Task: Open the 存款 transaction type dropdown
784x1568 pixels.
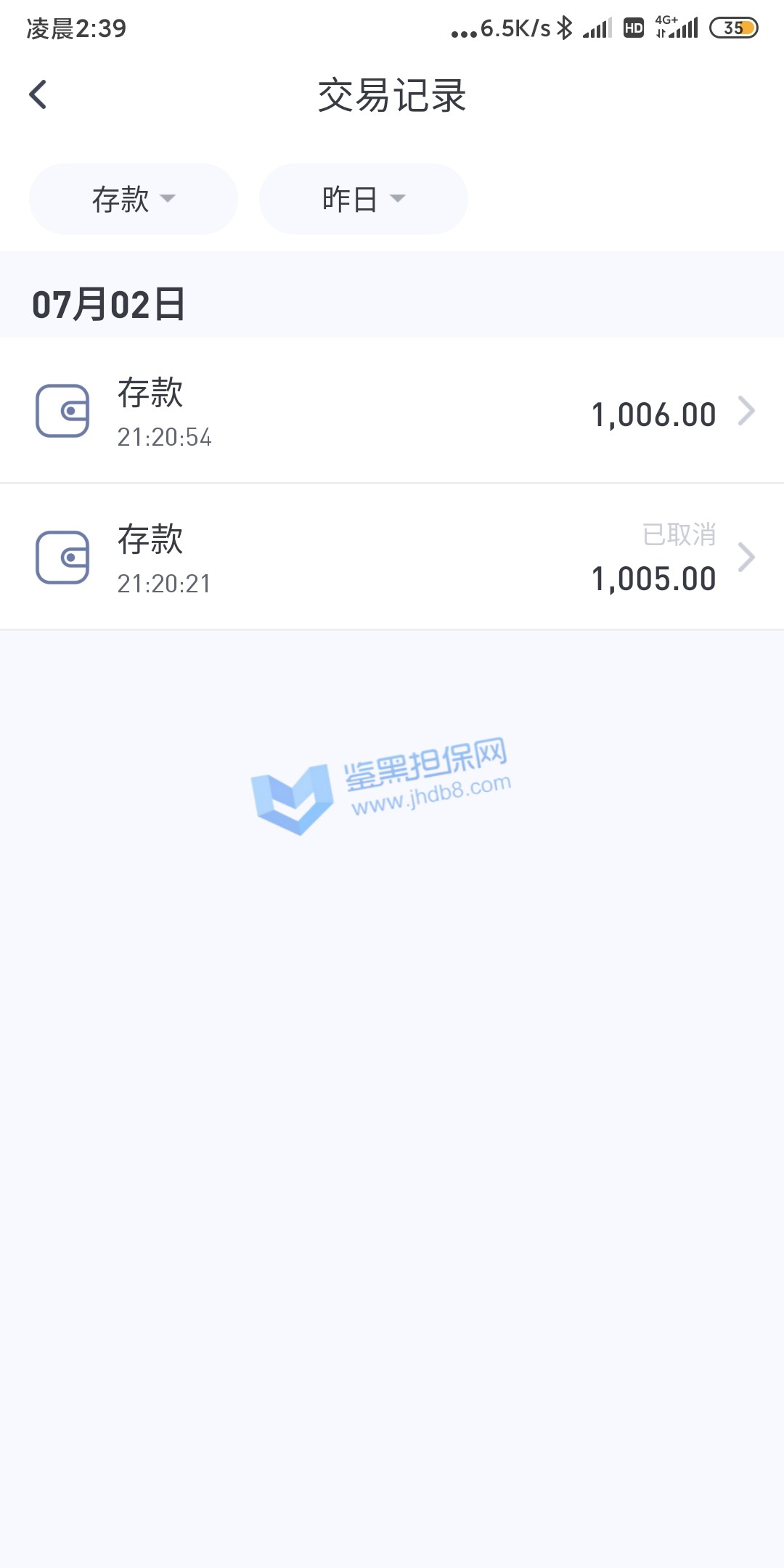Action: pos(134,199)
